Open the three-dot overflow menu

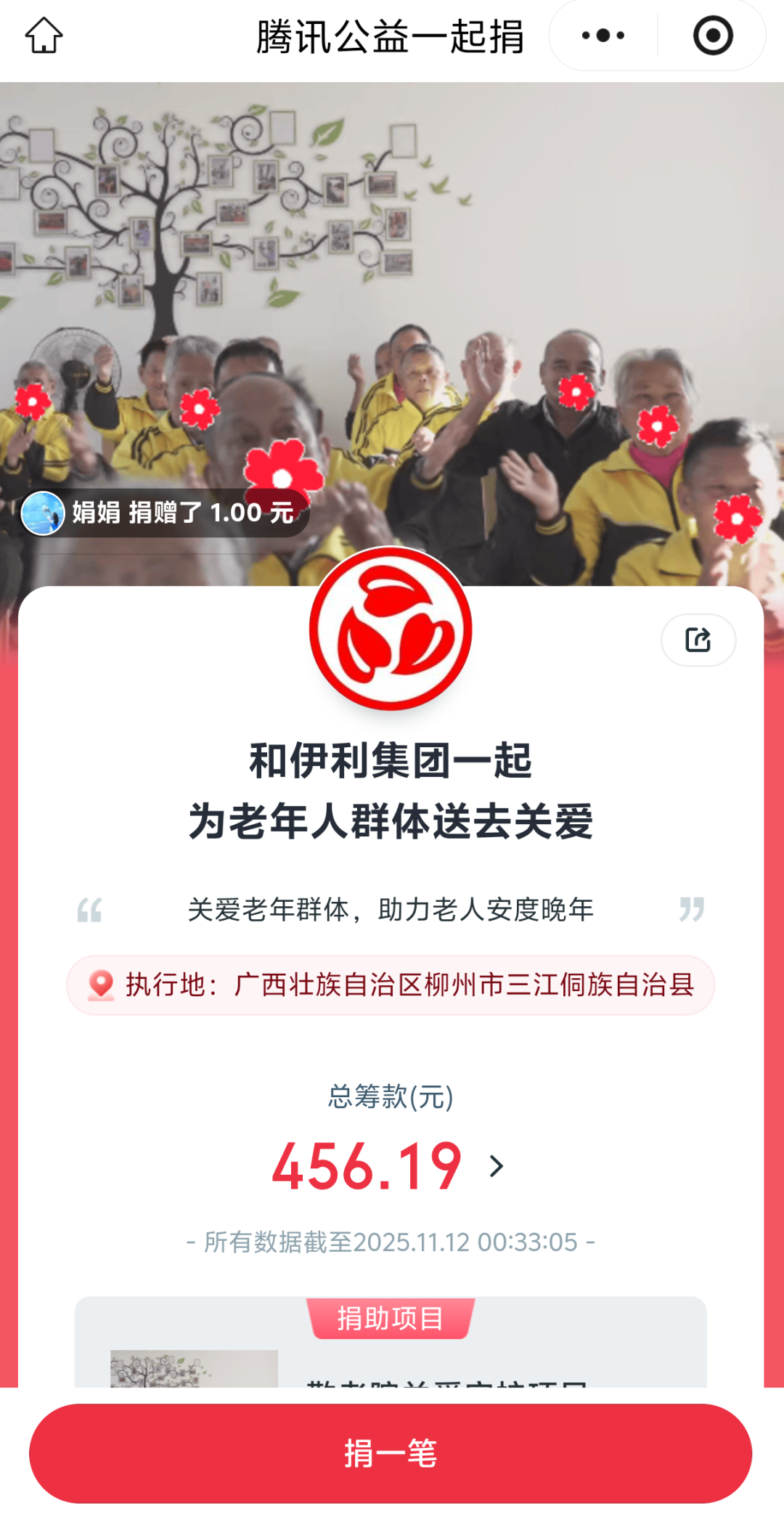(x=603, y=36)
